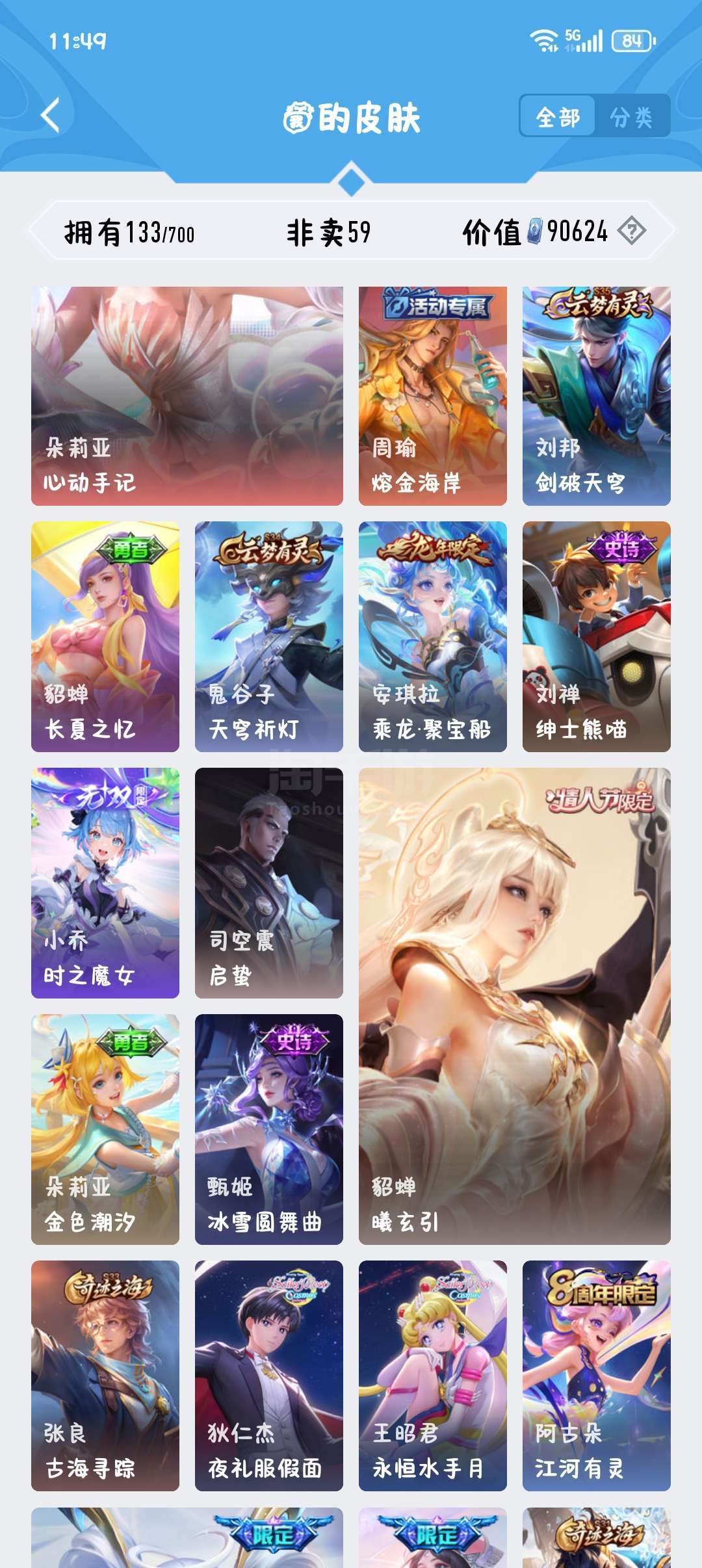702x1568 pixels.
Task: View 朵莉亚 金色潮汐 skin
Action: point(105,1129)
